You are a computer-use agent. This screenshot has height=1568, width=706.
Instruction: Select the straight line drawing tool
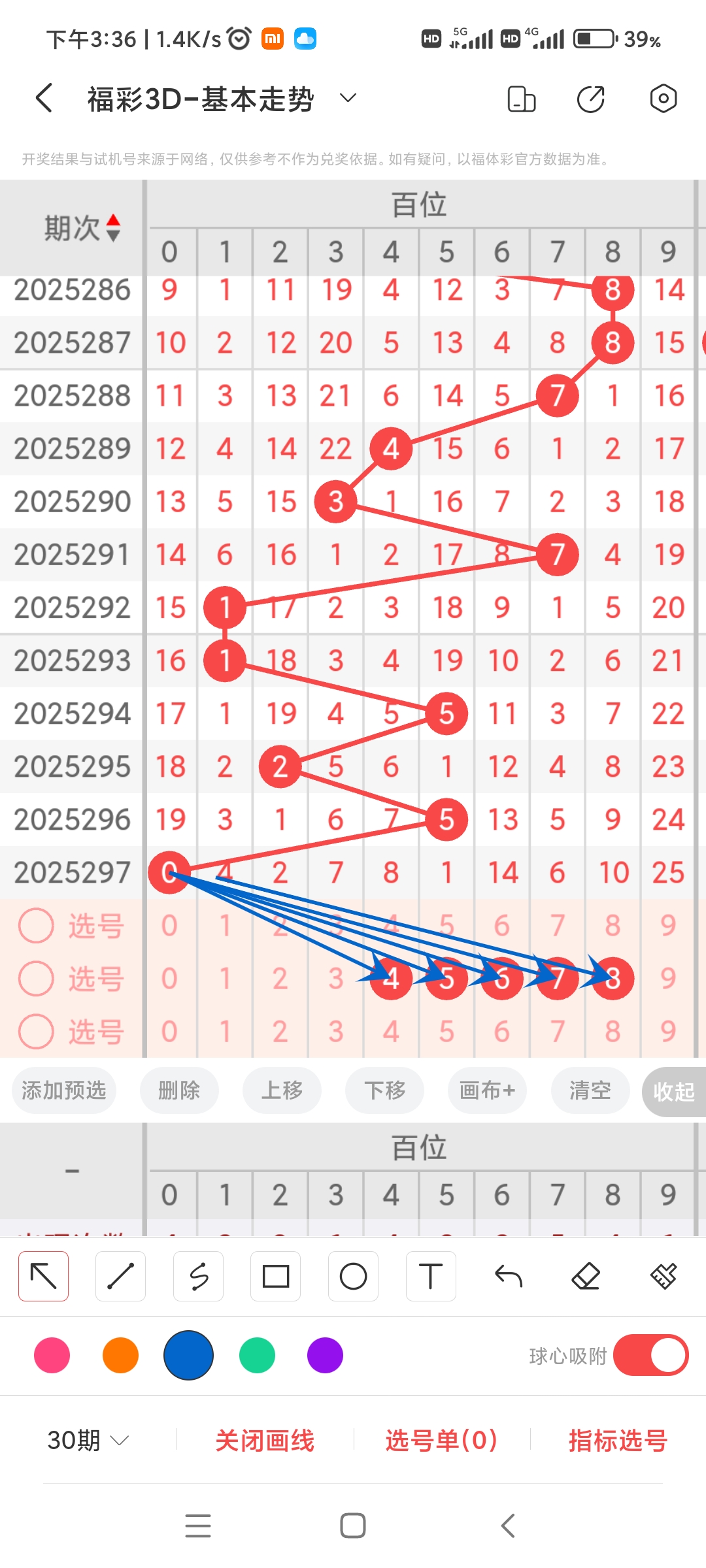pyautogui.click(x=120, y=1275)
